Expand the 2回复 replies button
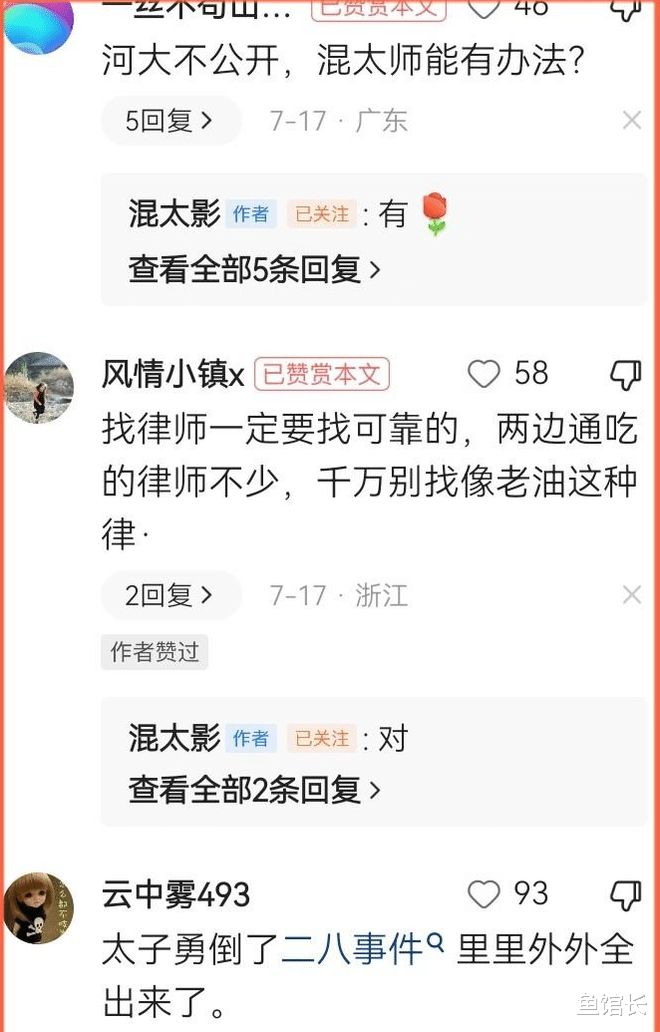 coord(170,595)
